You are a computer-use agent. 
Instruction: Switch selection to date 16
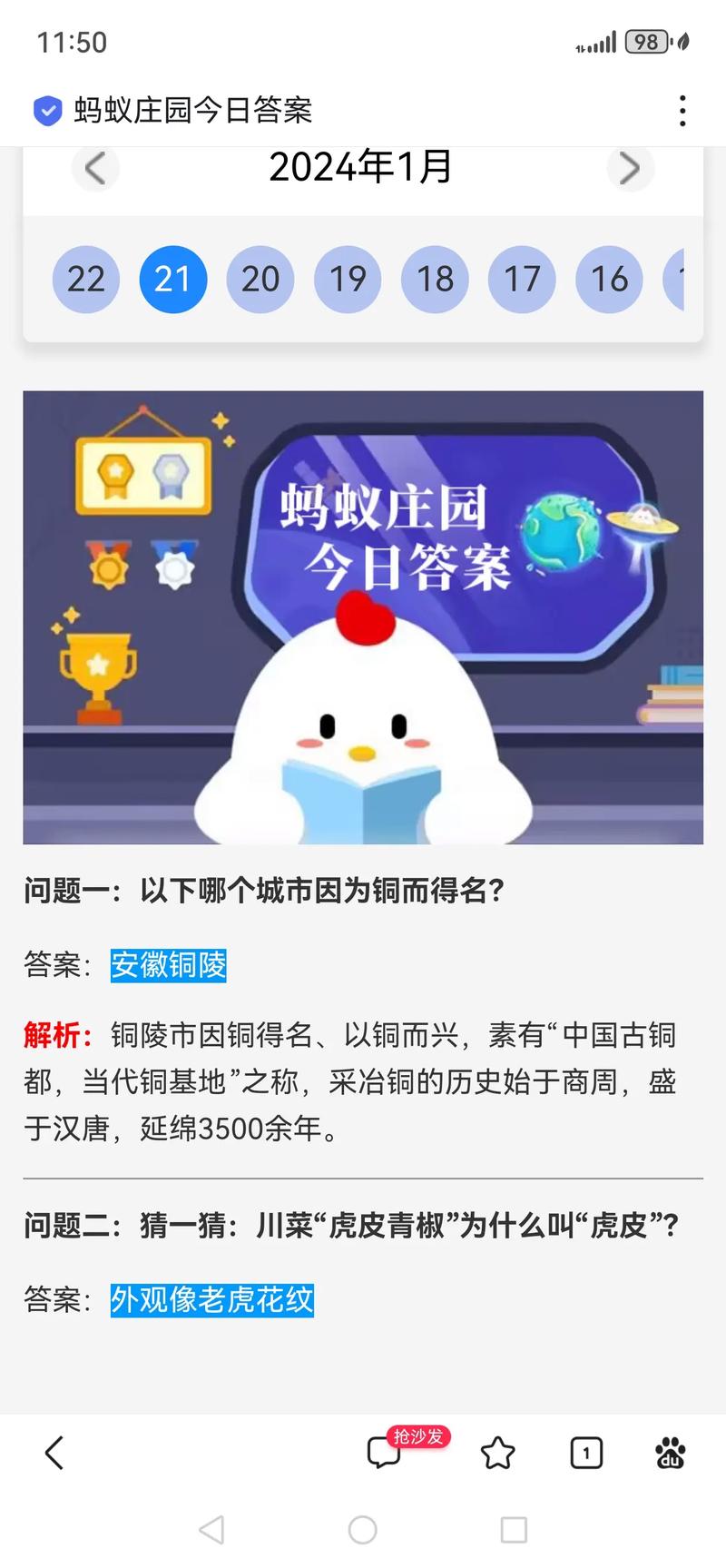coord(609,280)
